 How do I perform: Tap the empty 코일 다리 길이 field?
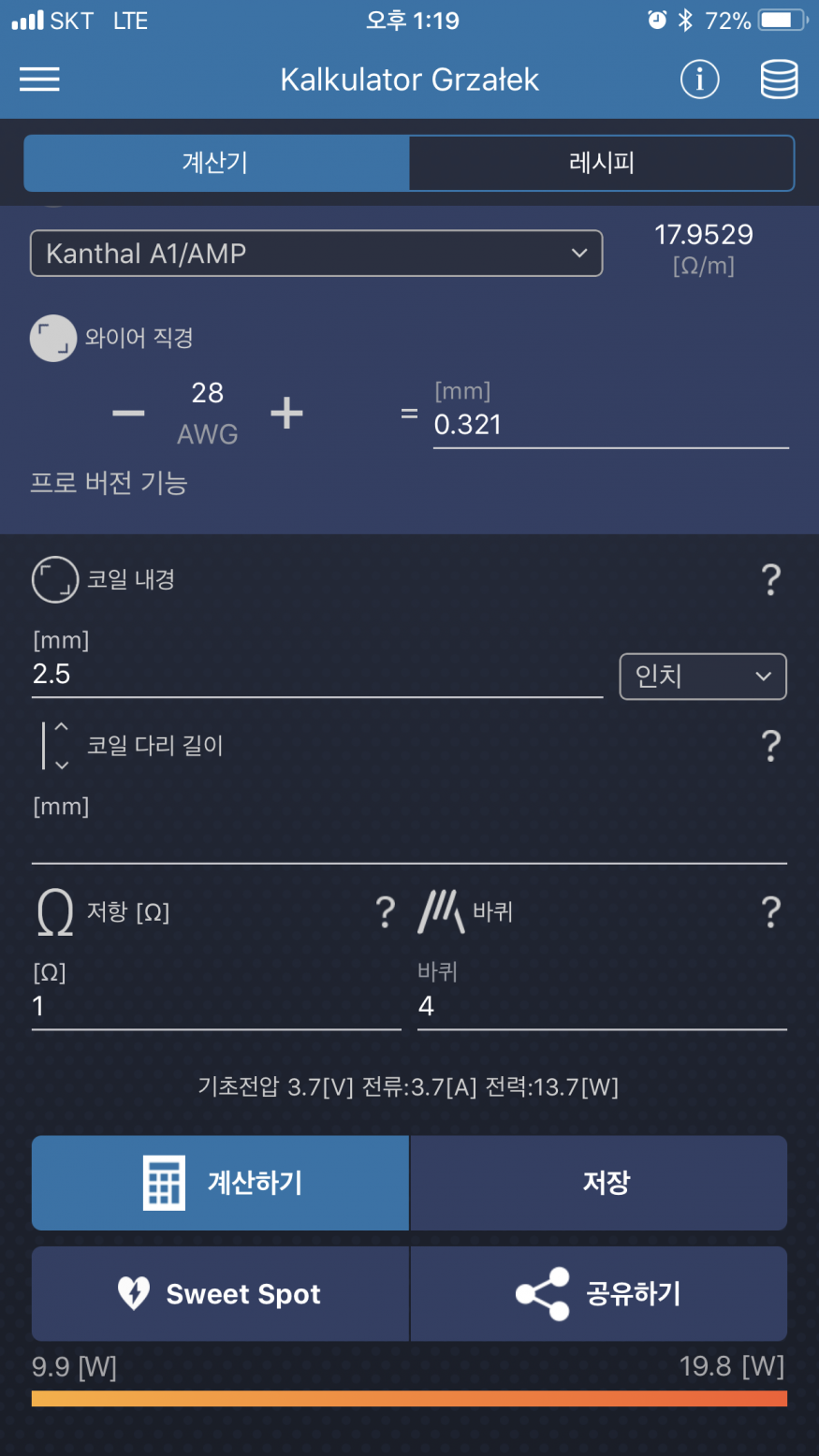coord(408,840)
